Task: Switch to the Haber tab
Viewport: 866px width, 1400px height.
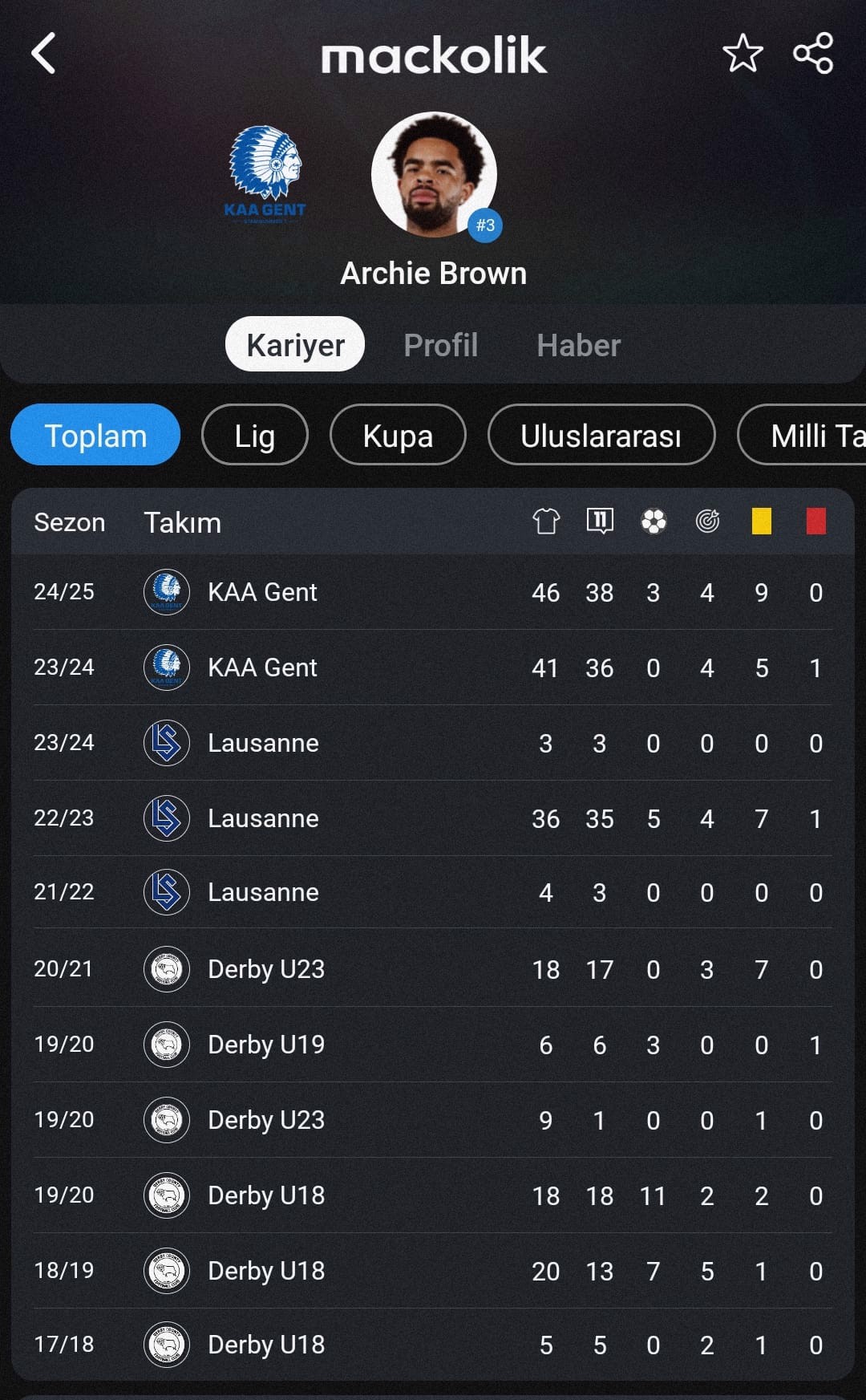Action: 578,345
